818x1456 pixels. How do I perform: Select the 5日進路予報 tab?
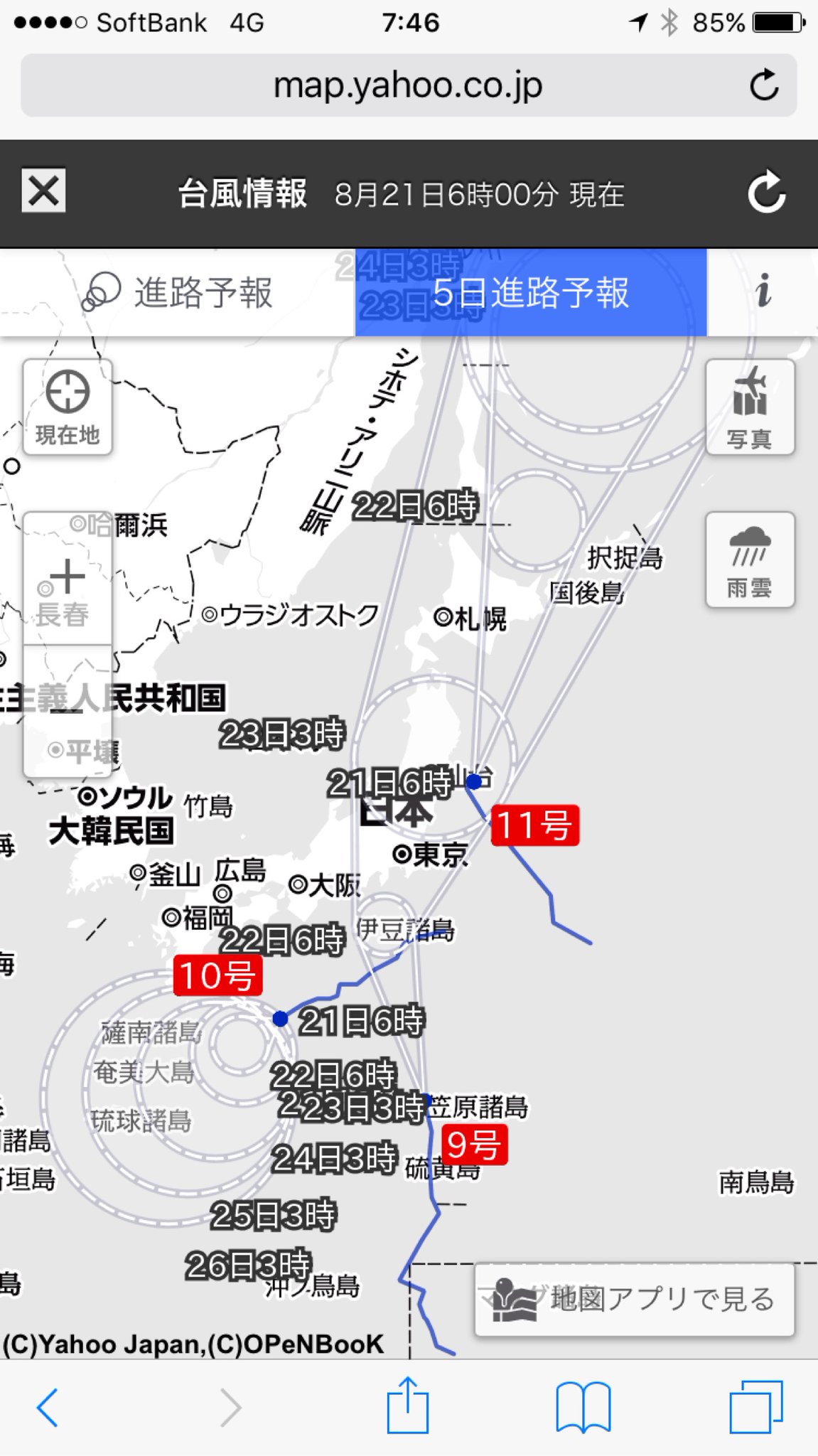[x=531, y=292]
